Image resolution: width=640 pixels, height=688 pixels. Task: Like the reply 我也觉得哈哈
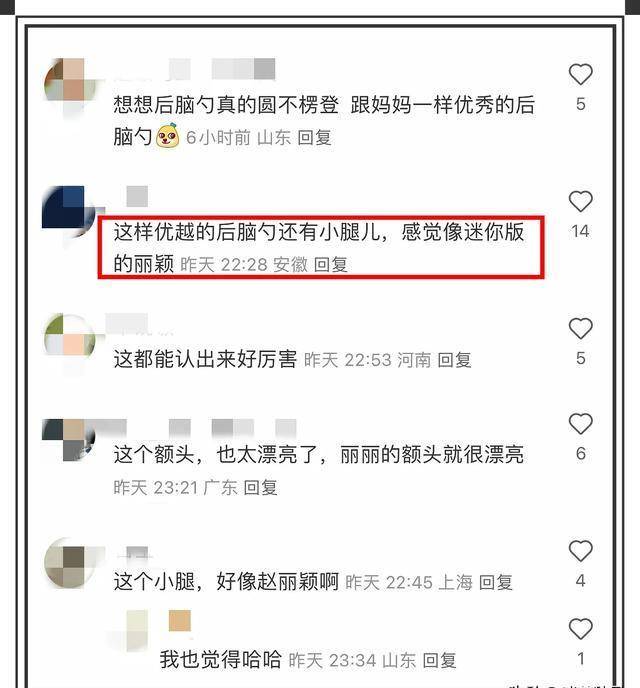click(x=580, y=629)
